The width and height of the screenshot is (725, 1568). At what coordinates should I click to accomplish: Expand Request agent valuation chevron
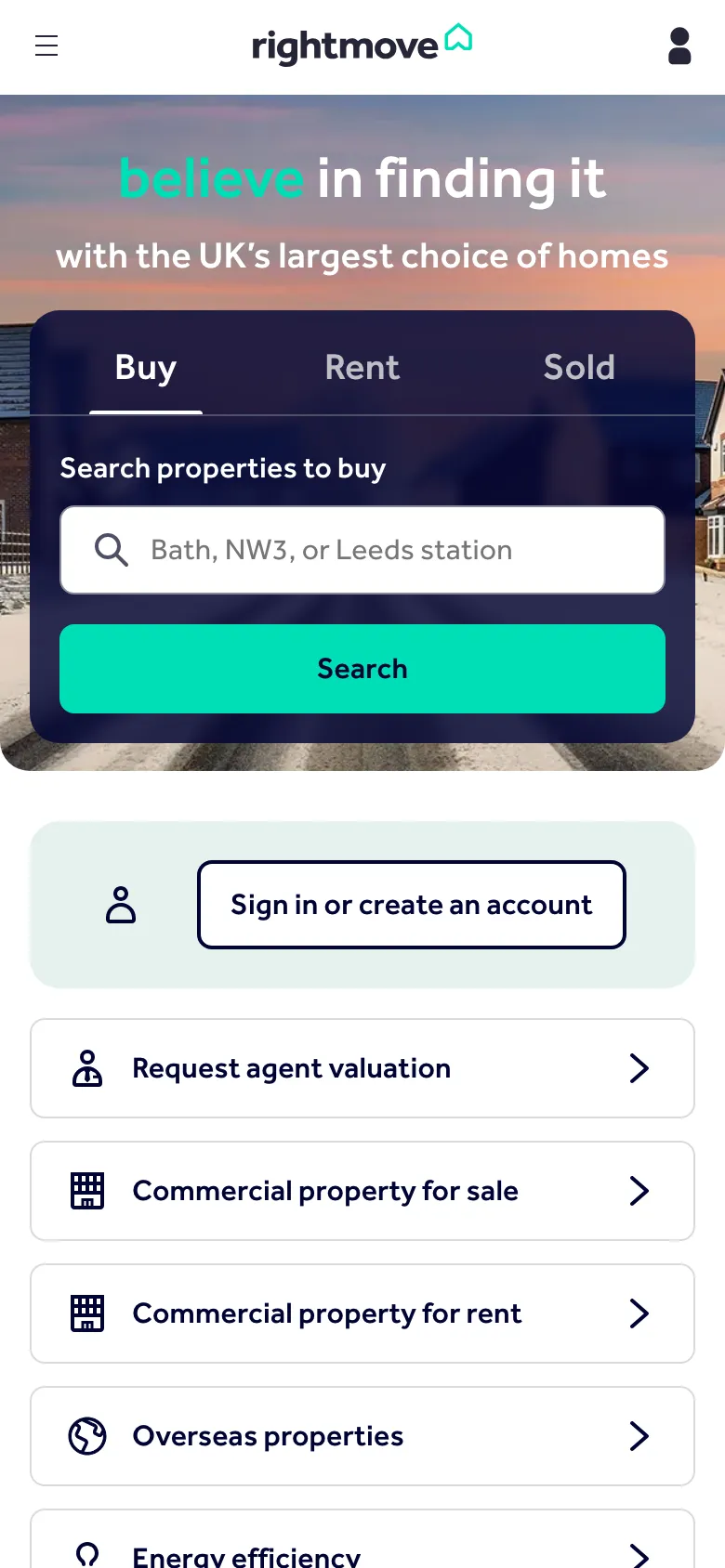click(639, 1067)
